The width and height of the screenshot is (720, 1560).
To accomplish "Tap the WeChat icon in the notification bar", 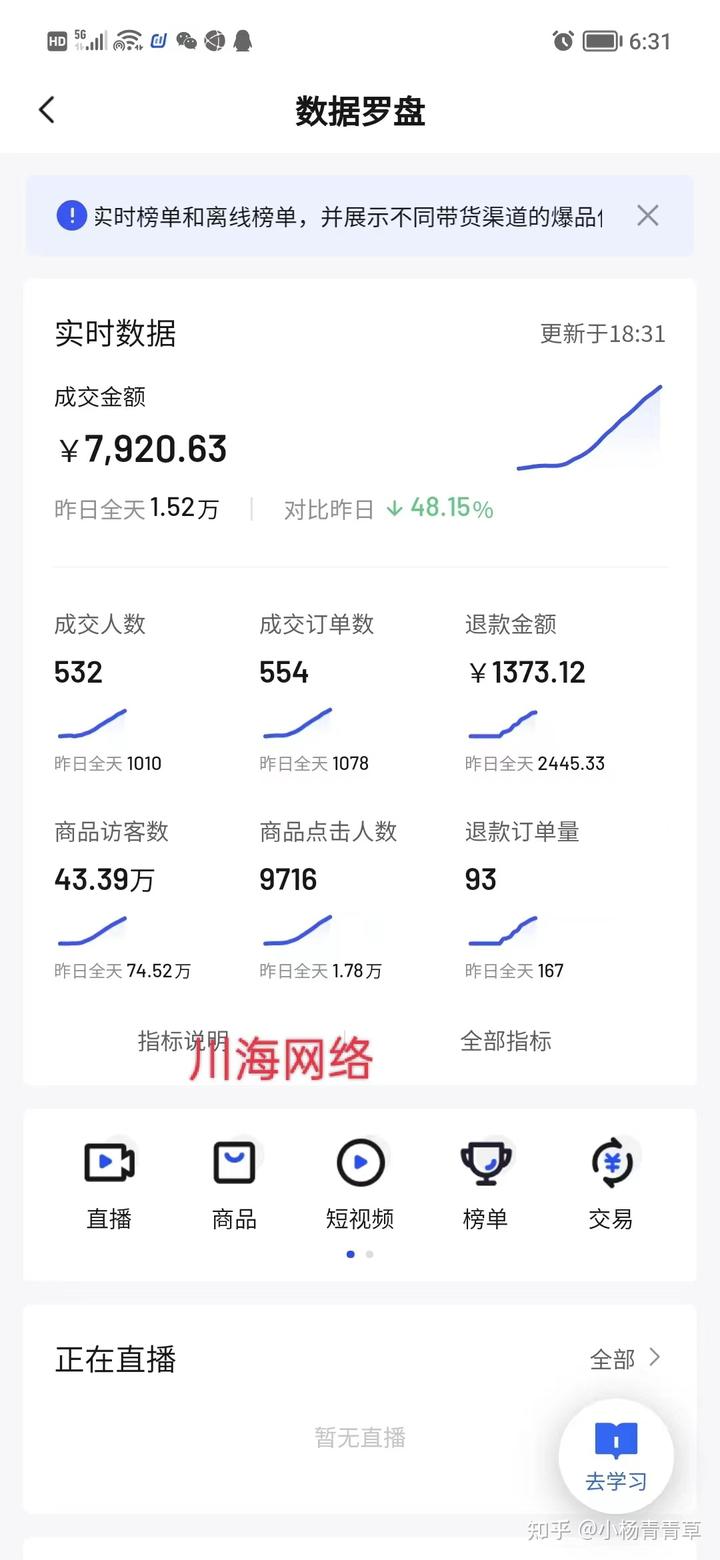I will [186, 41].
